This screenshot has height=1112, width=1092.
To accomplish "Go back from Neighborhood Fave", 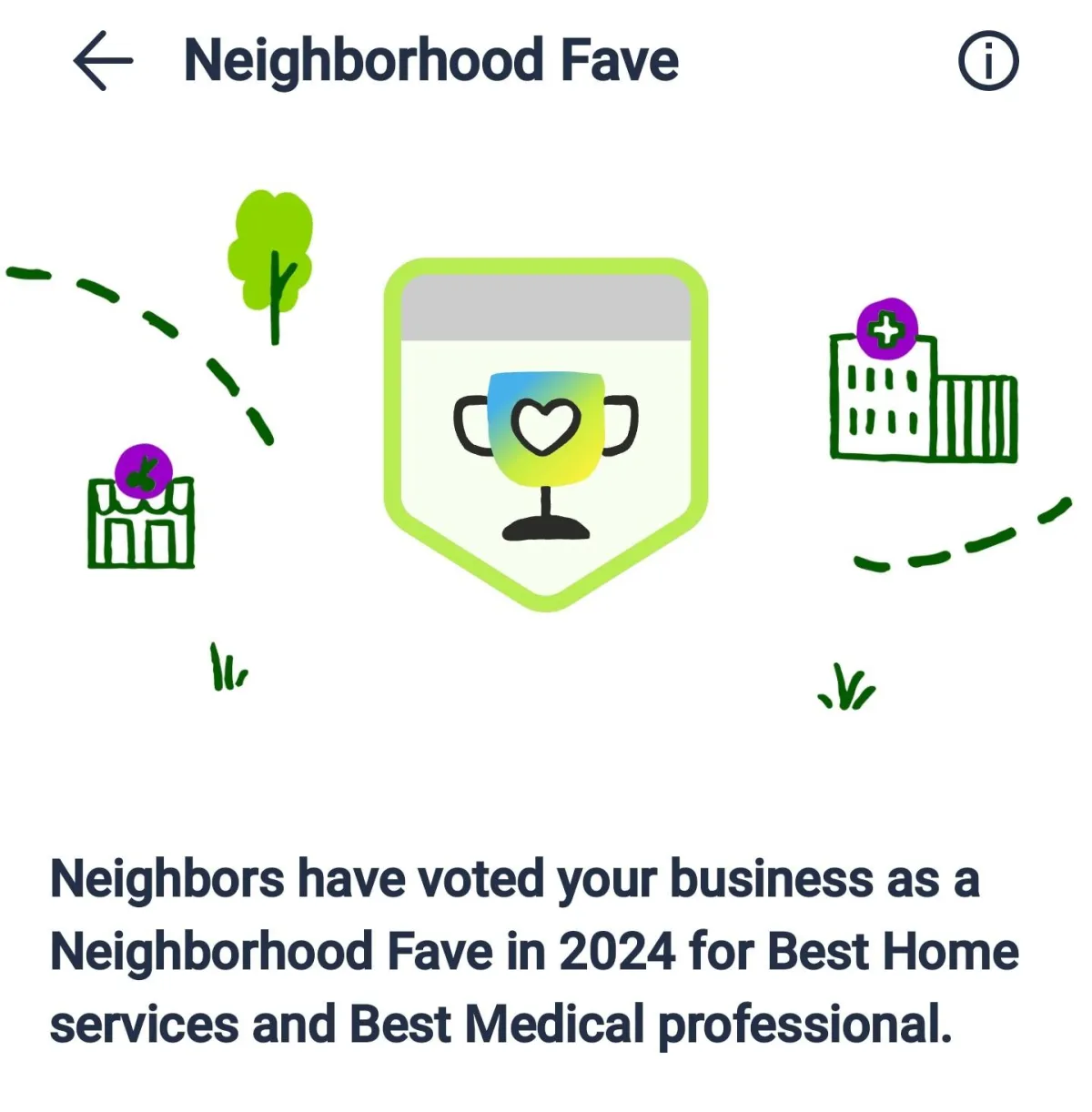I will coord(102,61).
